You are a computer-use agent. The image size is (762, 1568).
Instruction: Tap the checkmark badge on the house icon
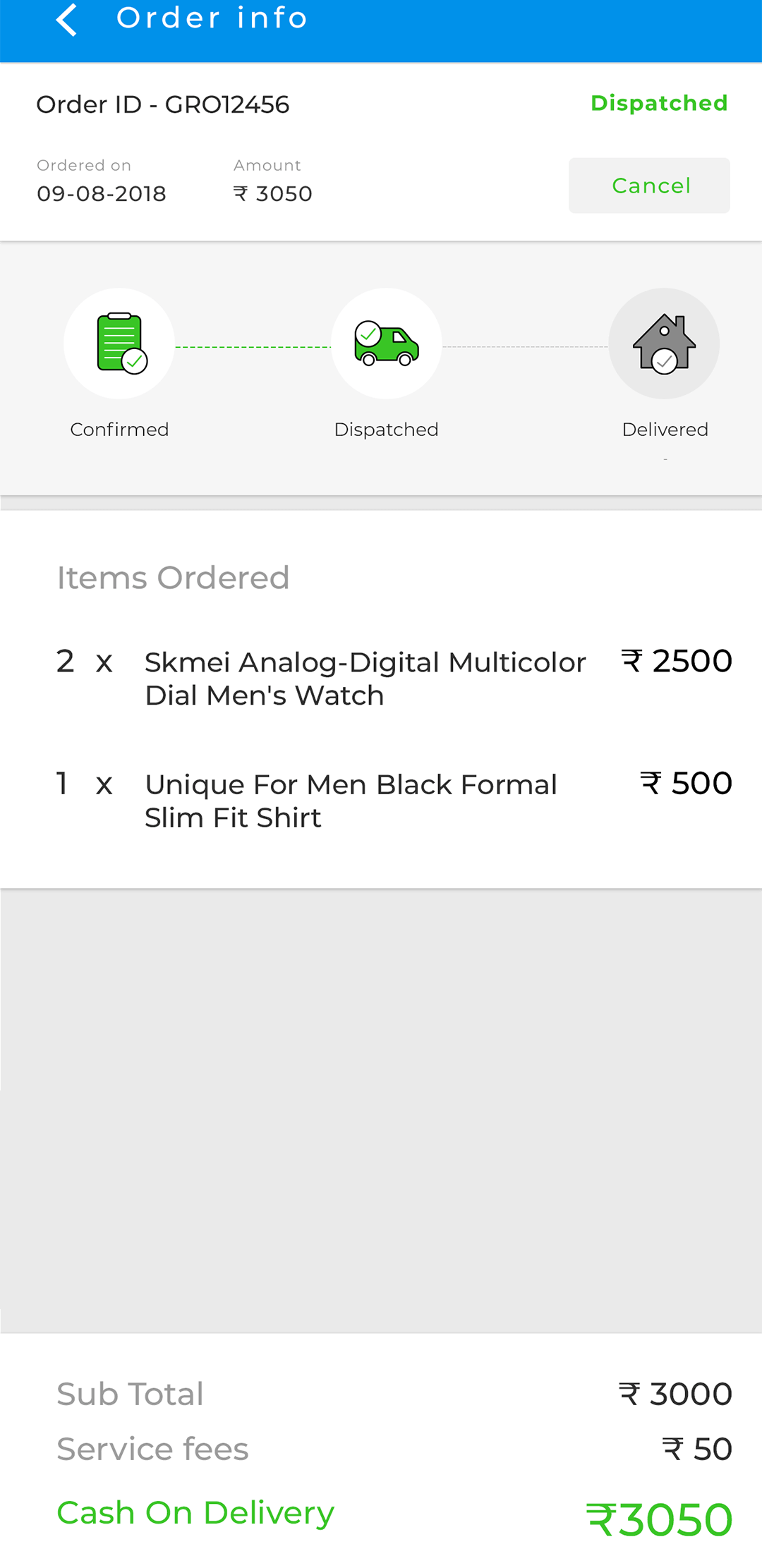click(x=664, y=361)
